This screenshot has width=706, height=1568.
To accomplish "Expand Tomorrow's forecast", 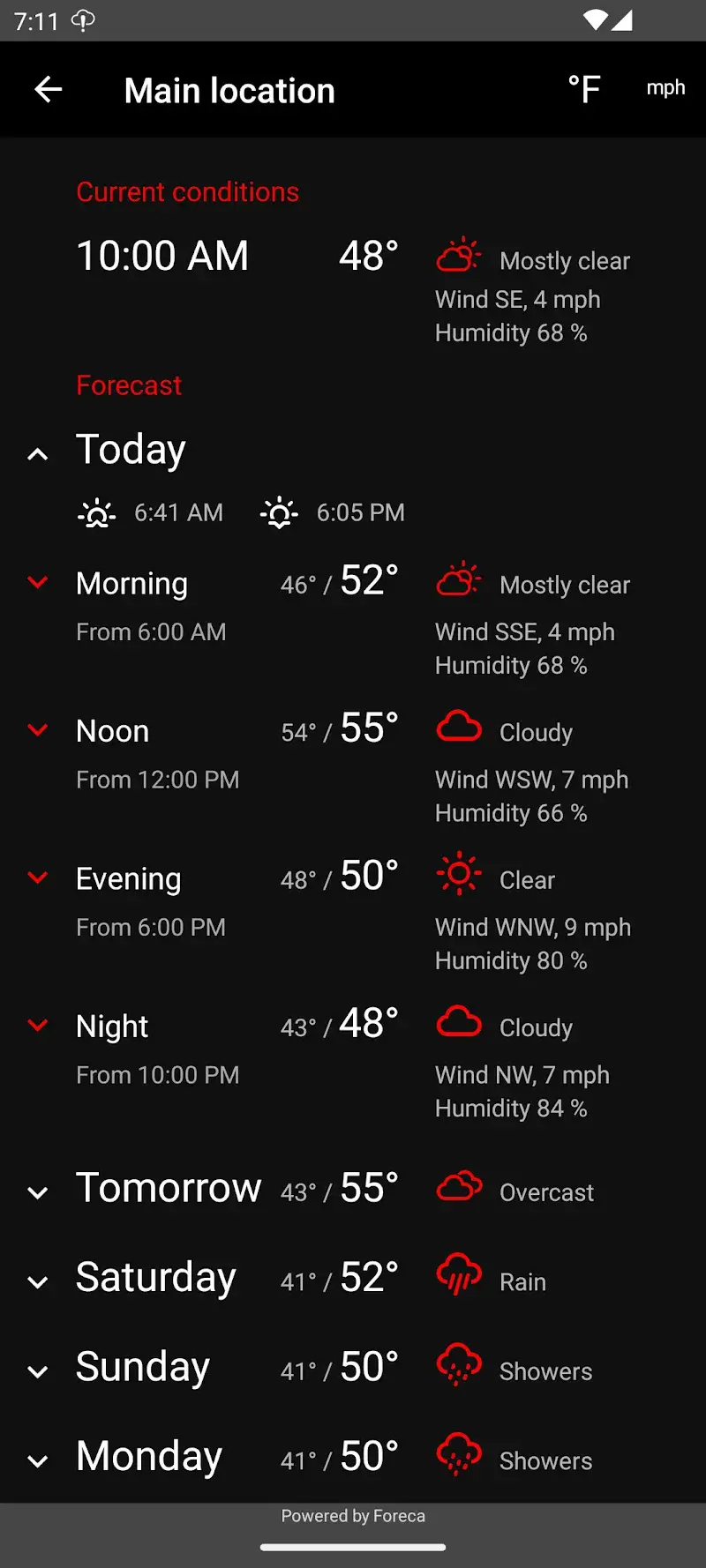I will 38,1193.
